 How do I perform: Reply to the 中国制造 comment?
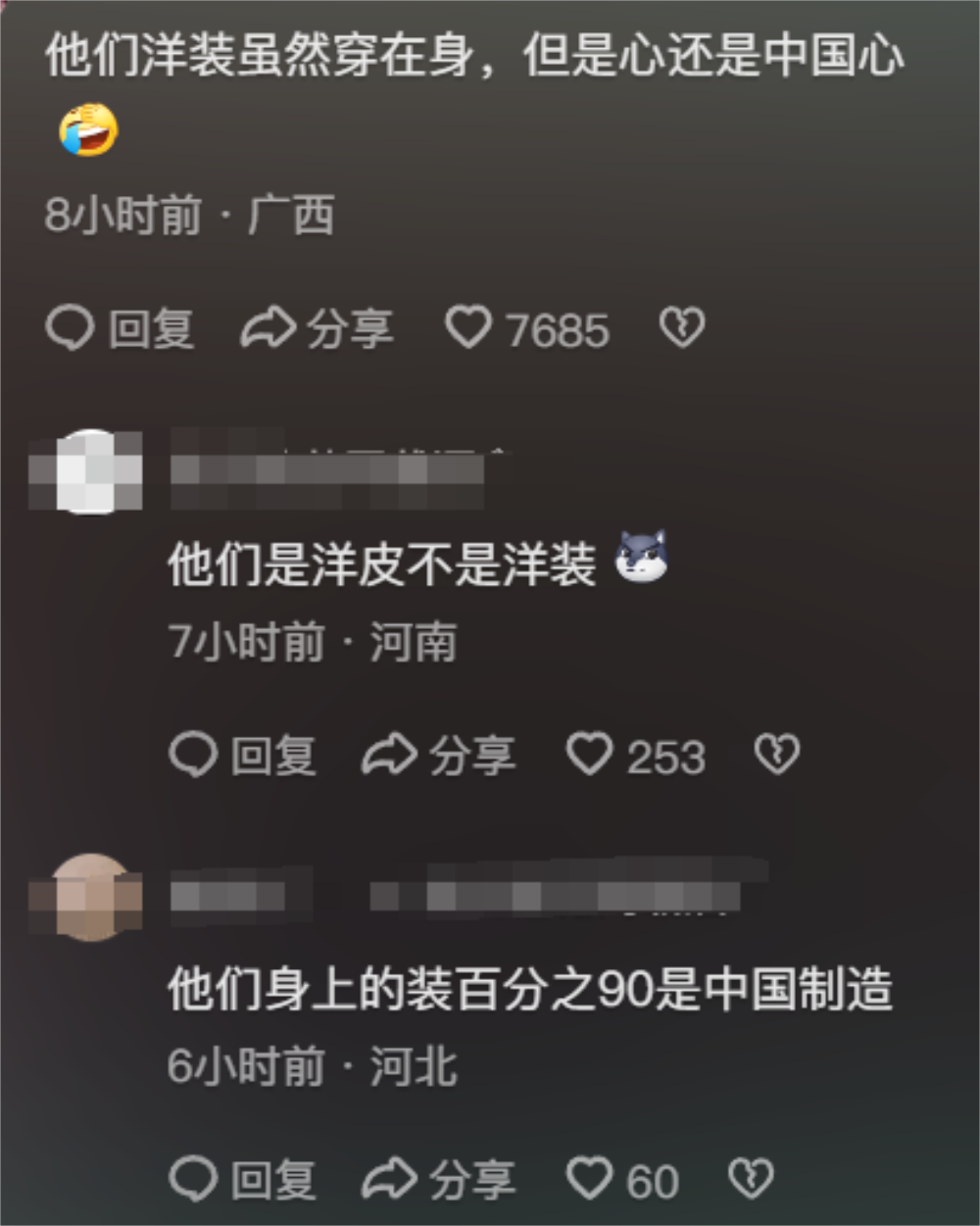coord(242,1179)
